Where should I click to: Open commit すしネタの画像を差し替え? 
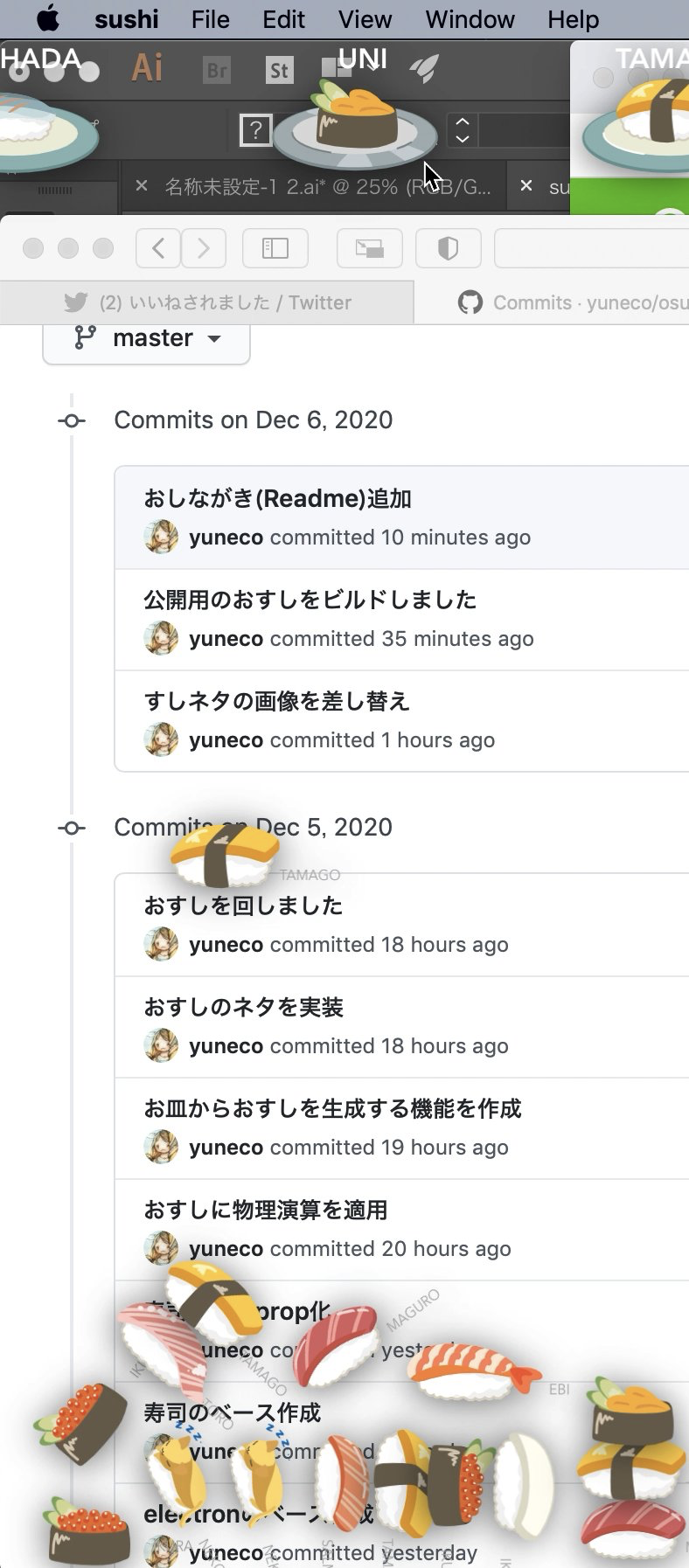(x=276, y=702)
